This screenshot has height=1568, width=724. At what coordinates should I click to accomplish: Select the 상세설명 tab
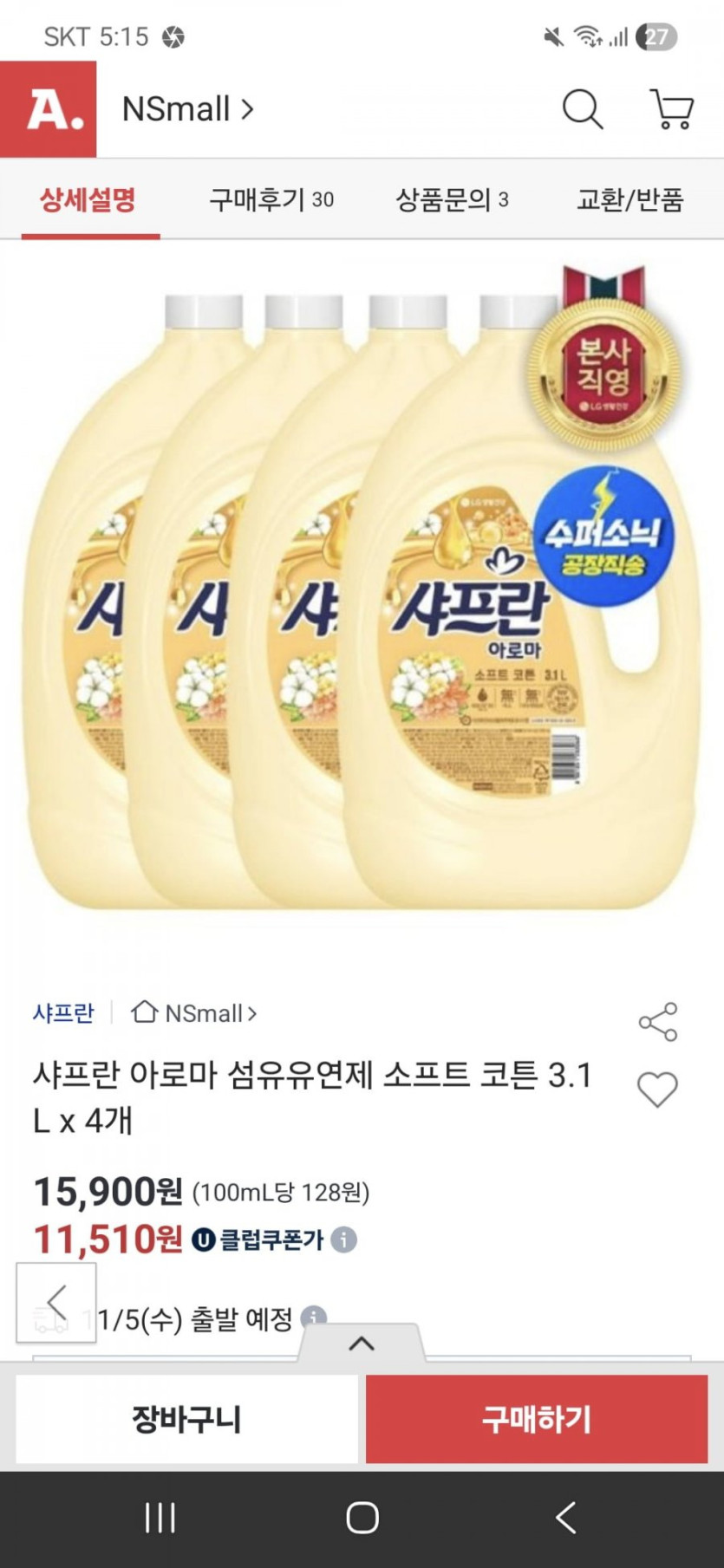tap(88, 200)
